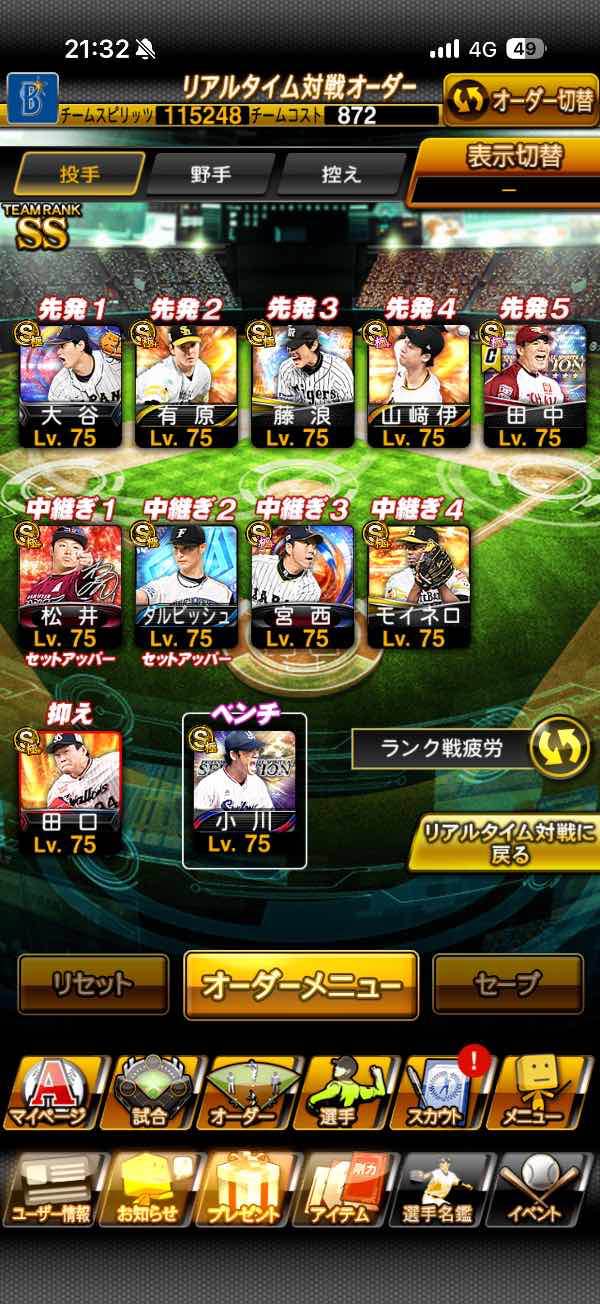
Task: Select reliever card モイネロ
Action: (x=419, y=585)
